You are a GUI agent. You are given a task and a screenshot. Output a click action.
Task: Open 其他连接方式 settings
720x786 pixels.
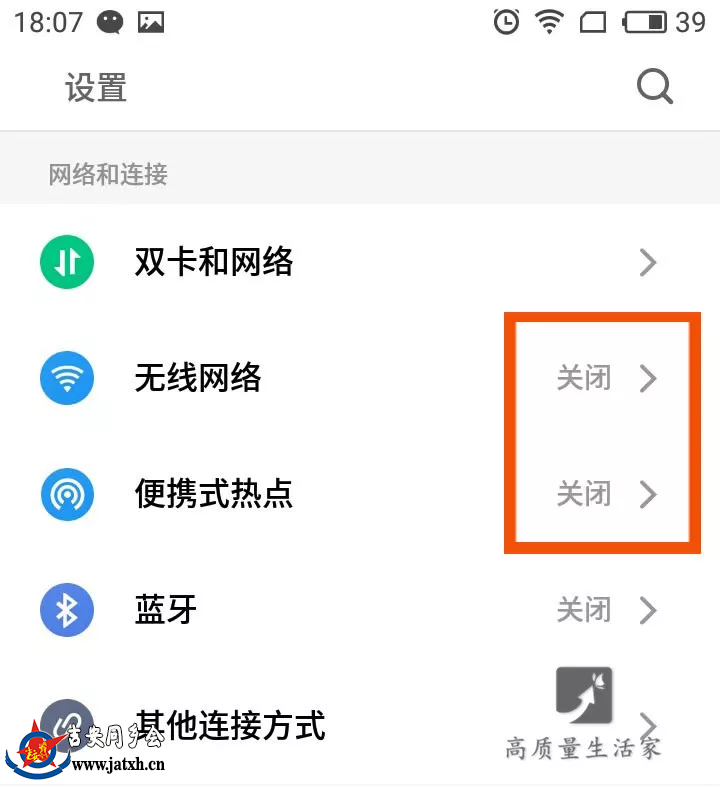[230, 724]
